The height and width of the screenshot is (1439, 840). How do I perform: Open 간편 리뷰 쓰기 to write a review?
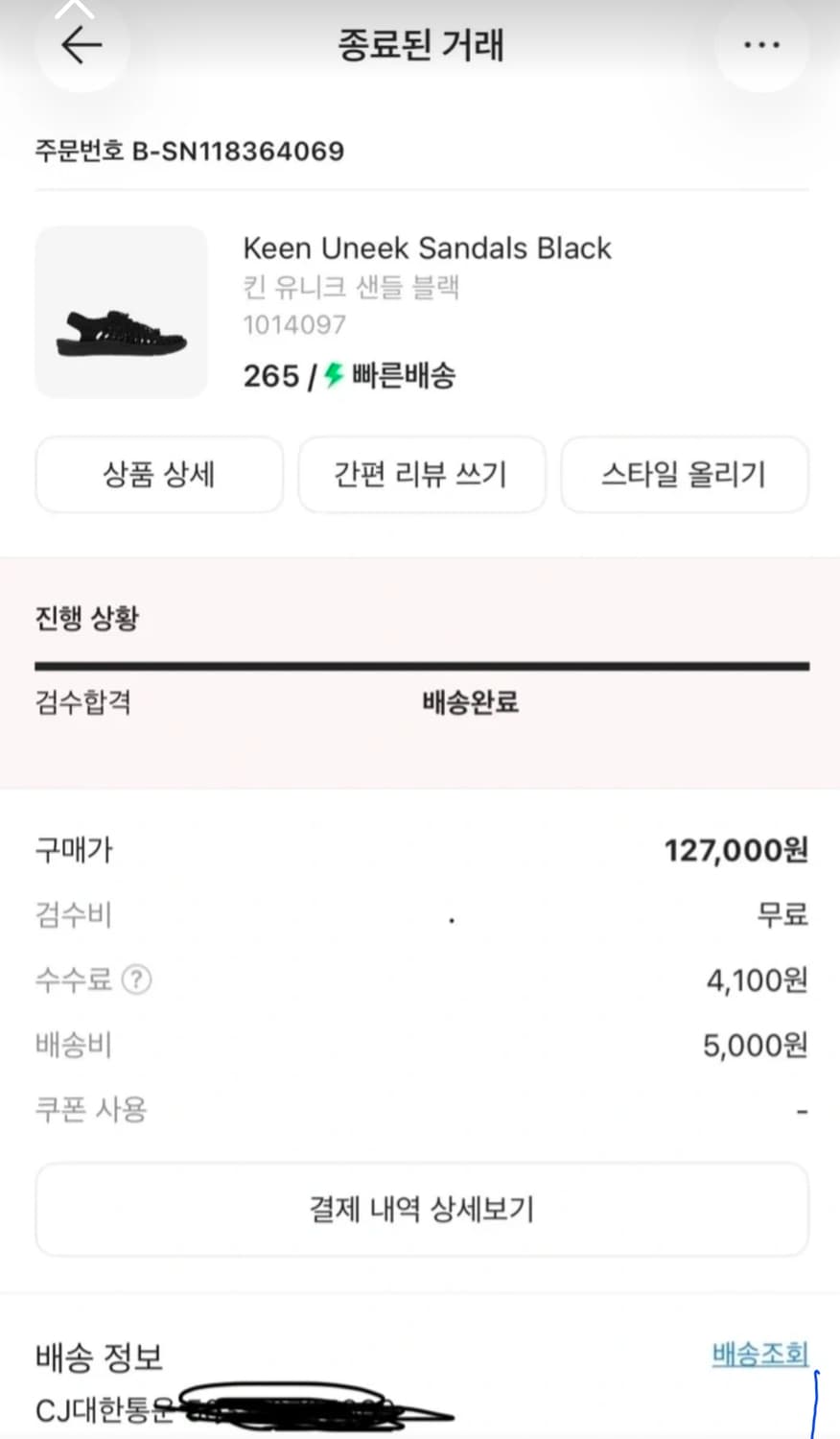pos(422,474)
